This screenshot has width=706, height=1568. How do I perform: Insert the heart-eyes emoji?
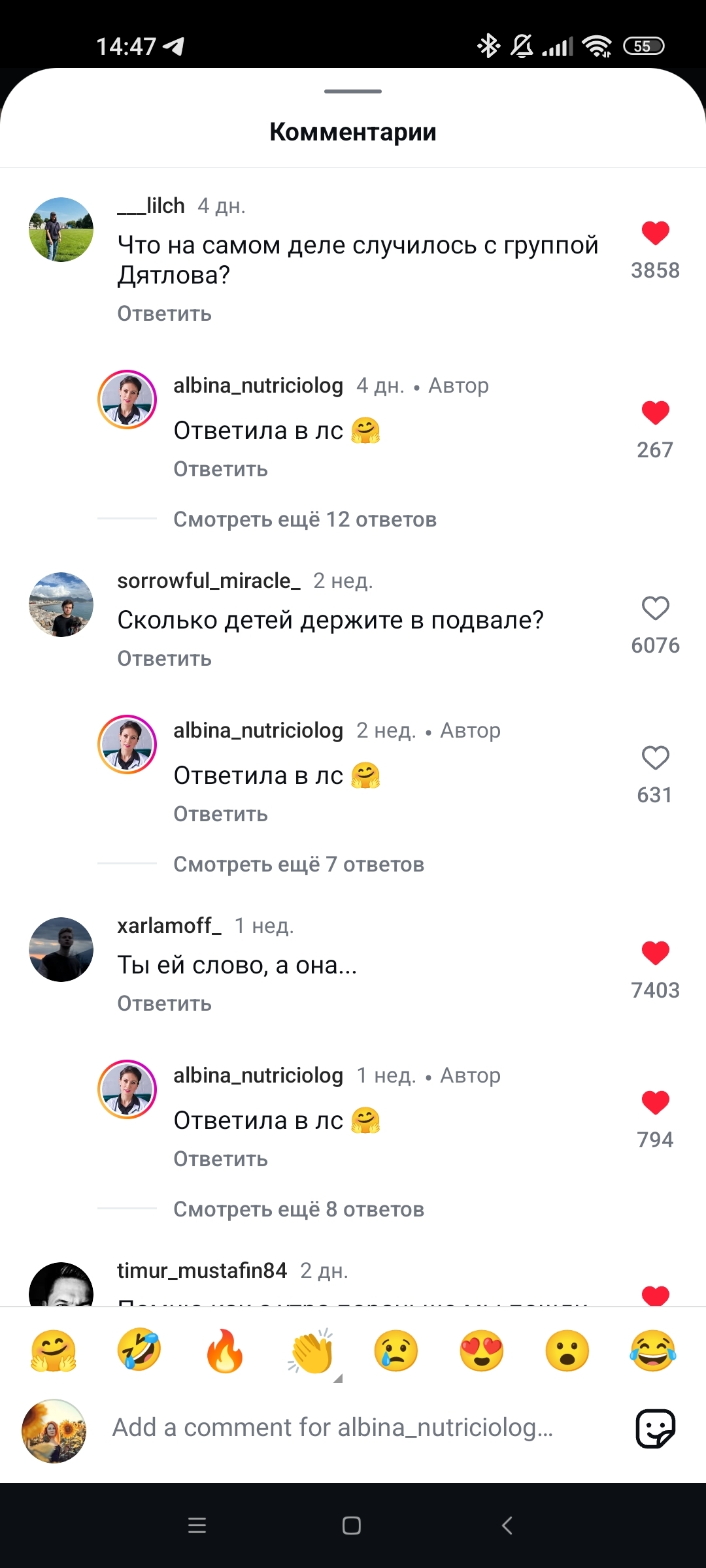(x=482, y=1351)
